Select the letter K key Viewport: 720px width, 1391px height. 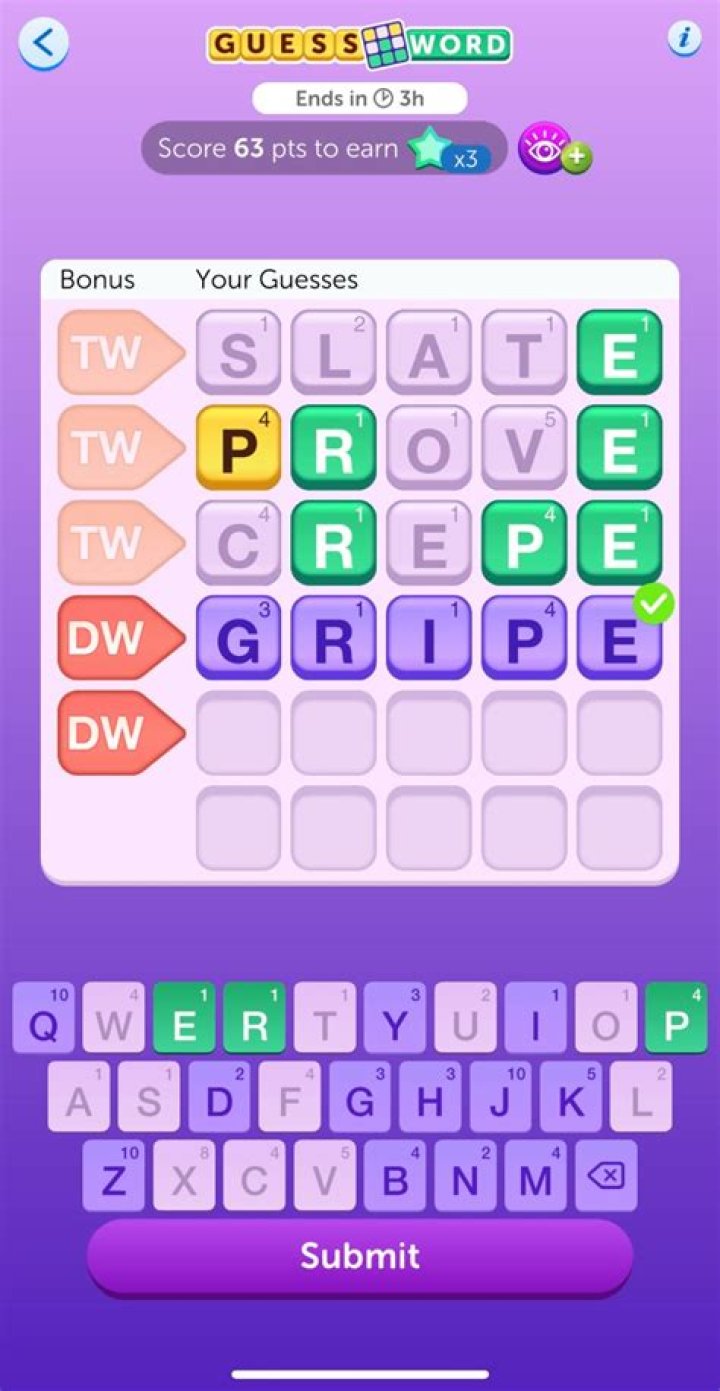571,1099
